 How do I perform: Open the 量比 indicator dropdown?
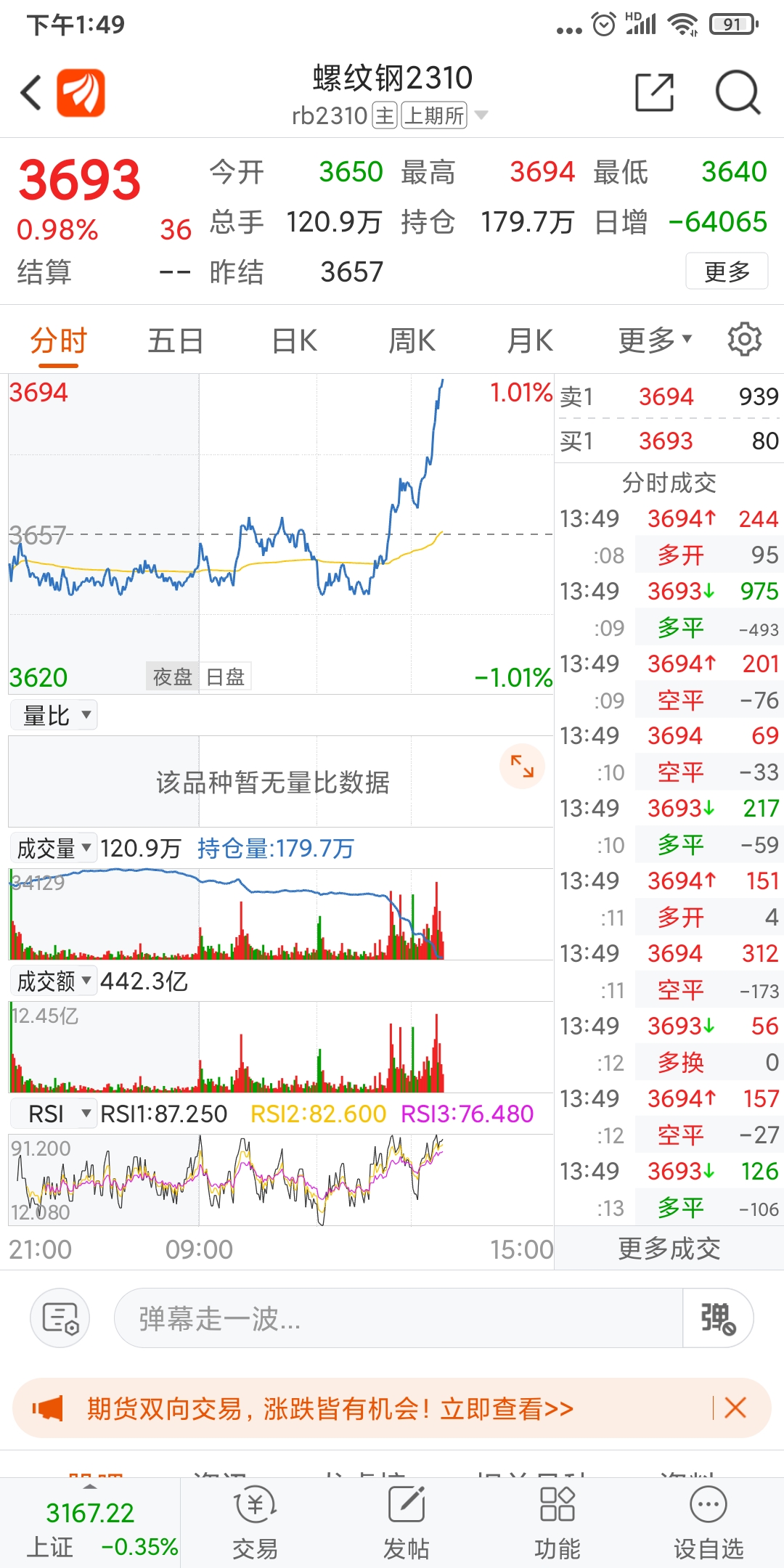pyautogui.click(x=54, y=715)
